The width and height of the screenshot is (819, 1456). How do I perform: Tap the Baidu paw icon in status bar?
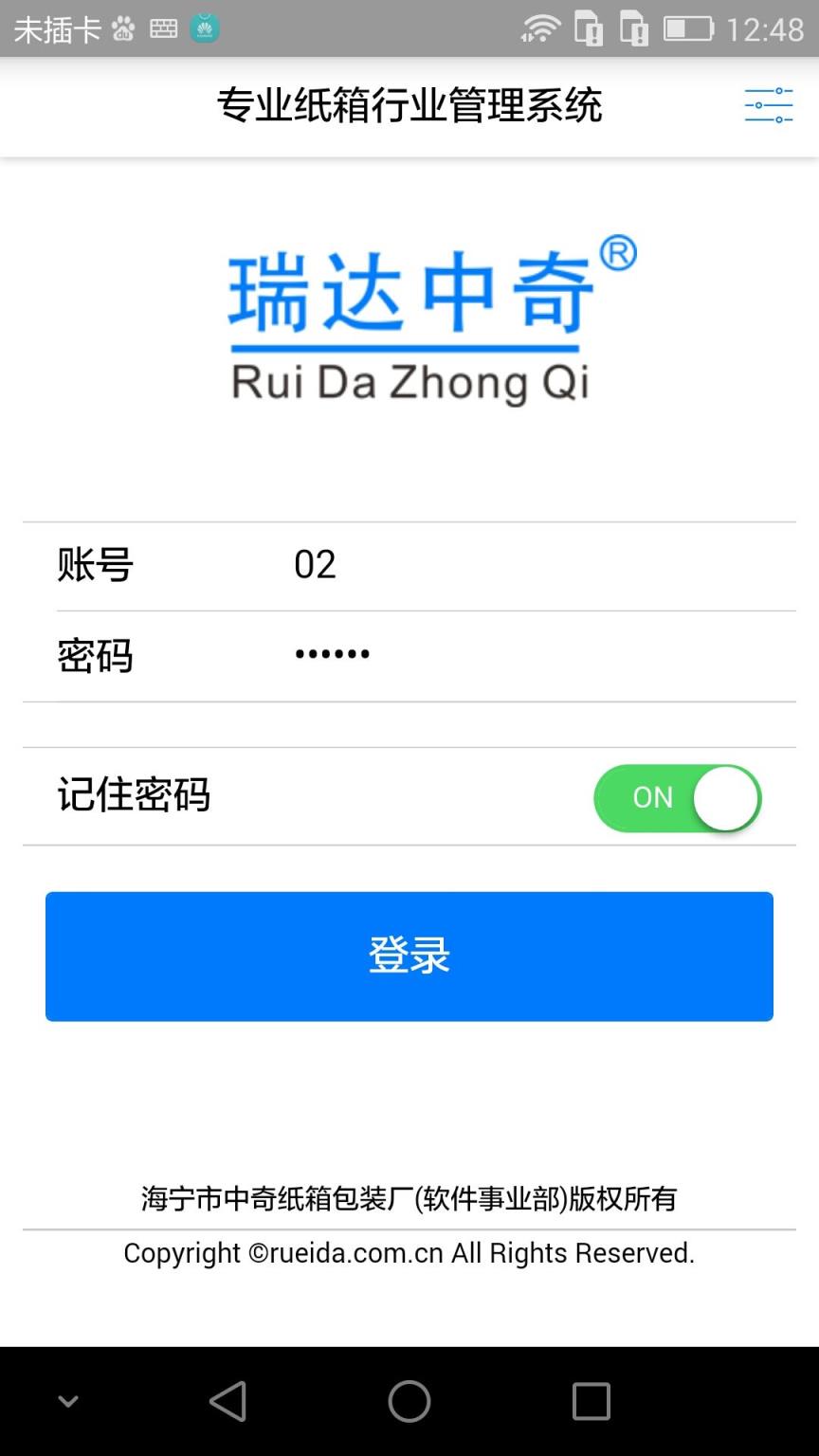(x=122, y=29)
